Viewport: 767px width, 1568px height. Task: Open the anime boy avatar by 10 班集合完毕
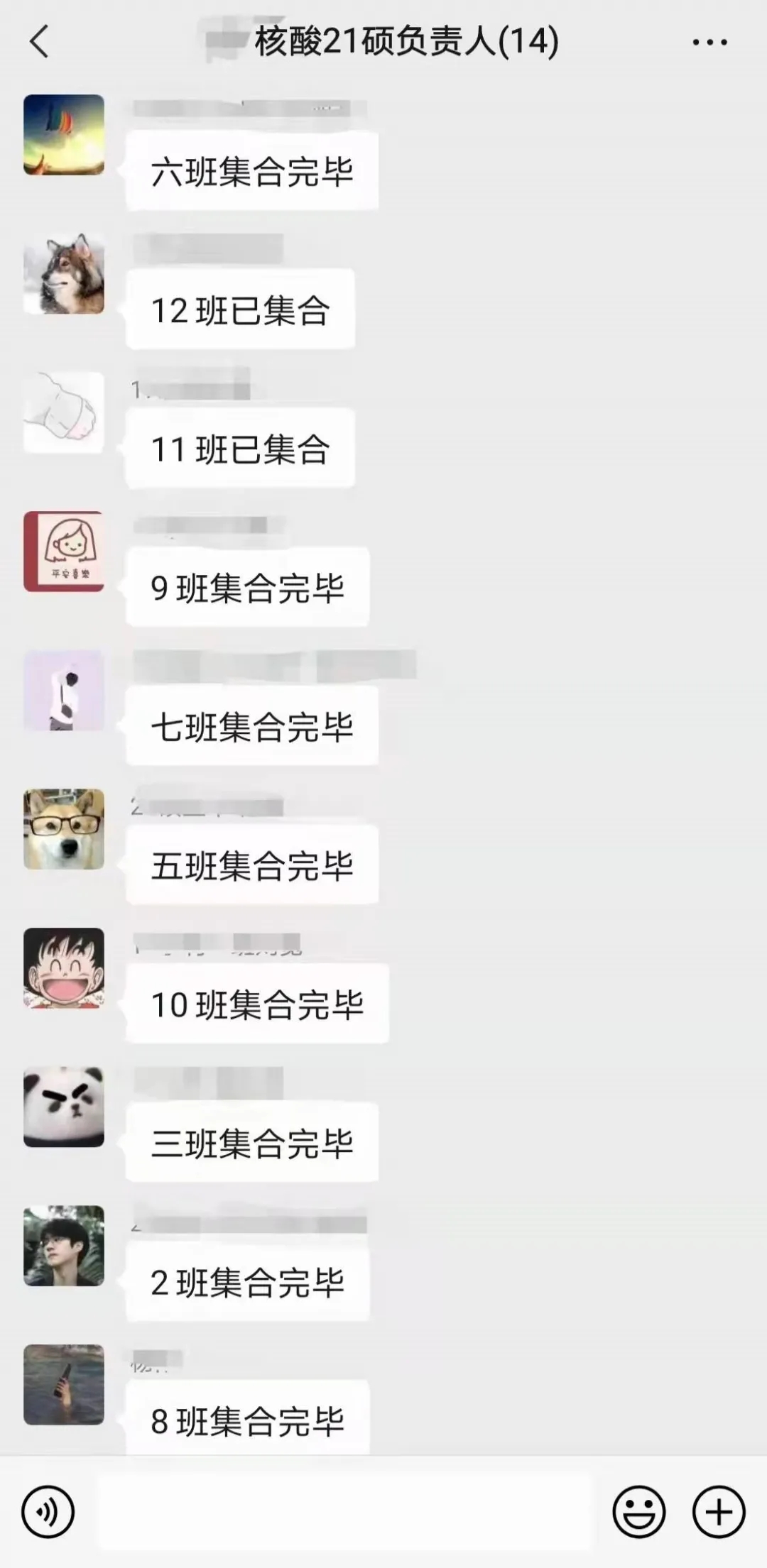64,968
